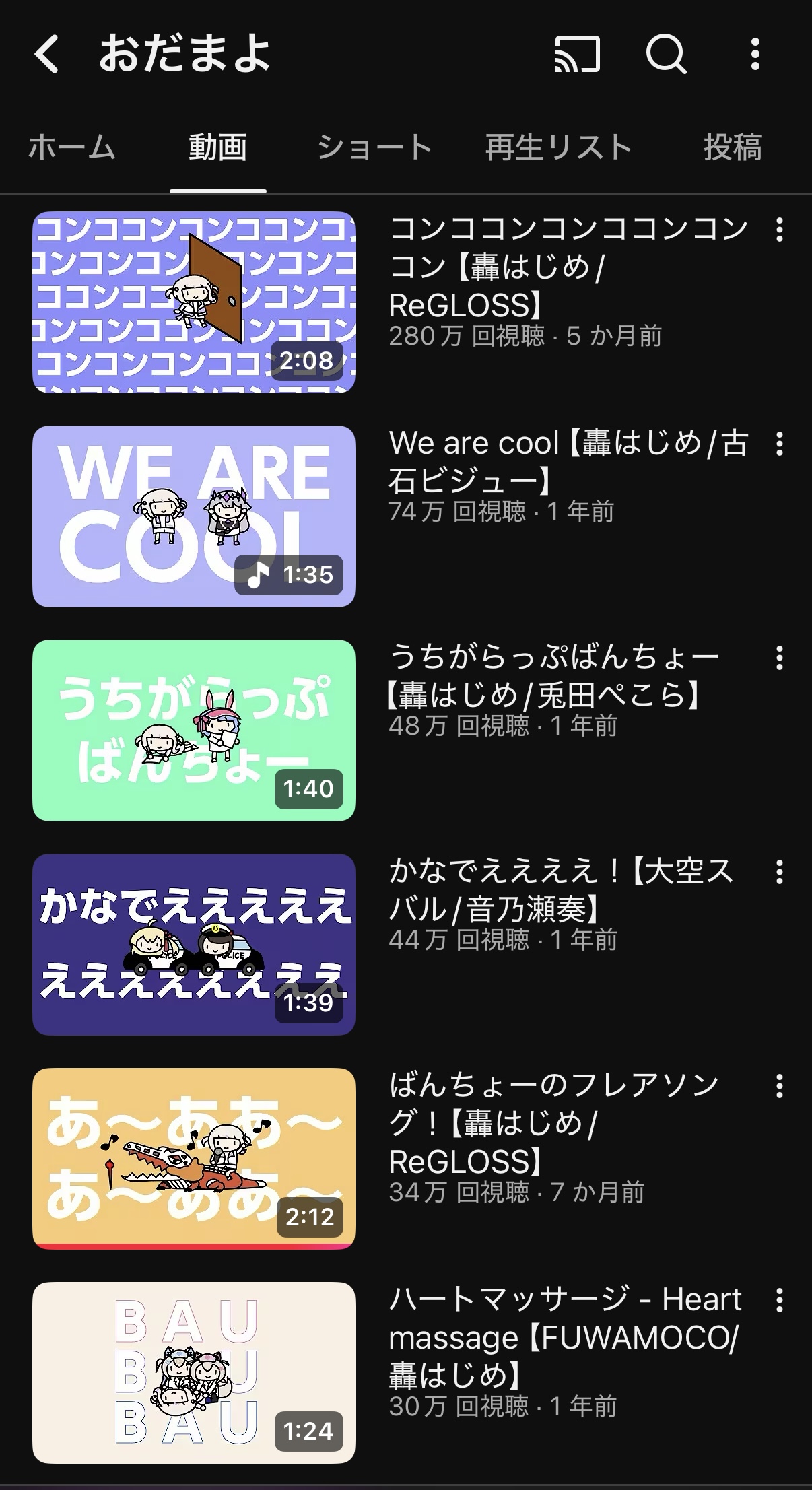Play the ハートマッサージ - Heart massage video
The width and height of the screenshot is (812, 1490).
pos(194,1373)
